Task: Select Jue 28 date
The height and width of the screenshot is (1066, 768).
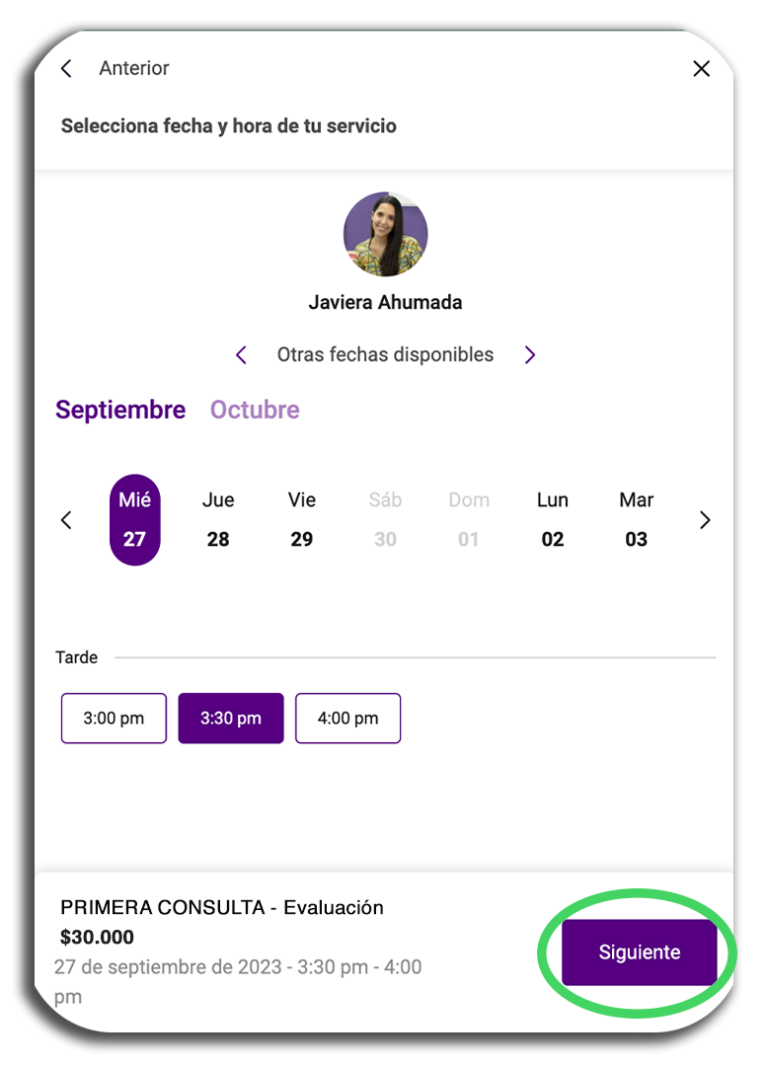Action: [218, 520]
